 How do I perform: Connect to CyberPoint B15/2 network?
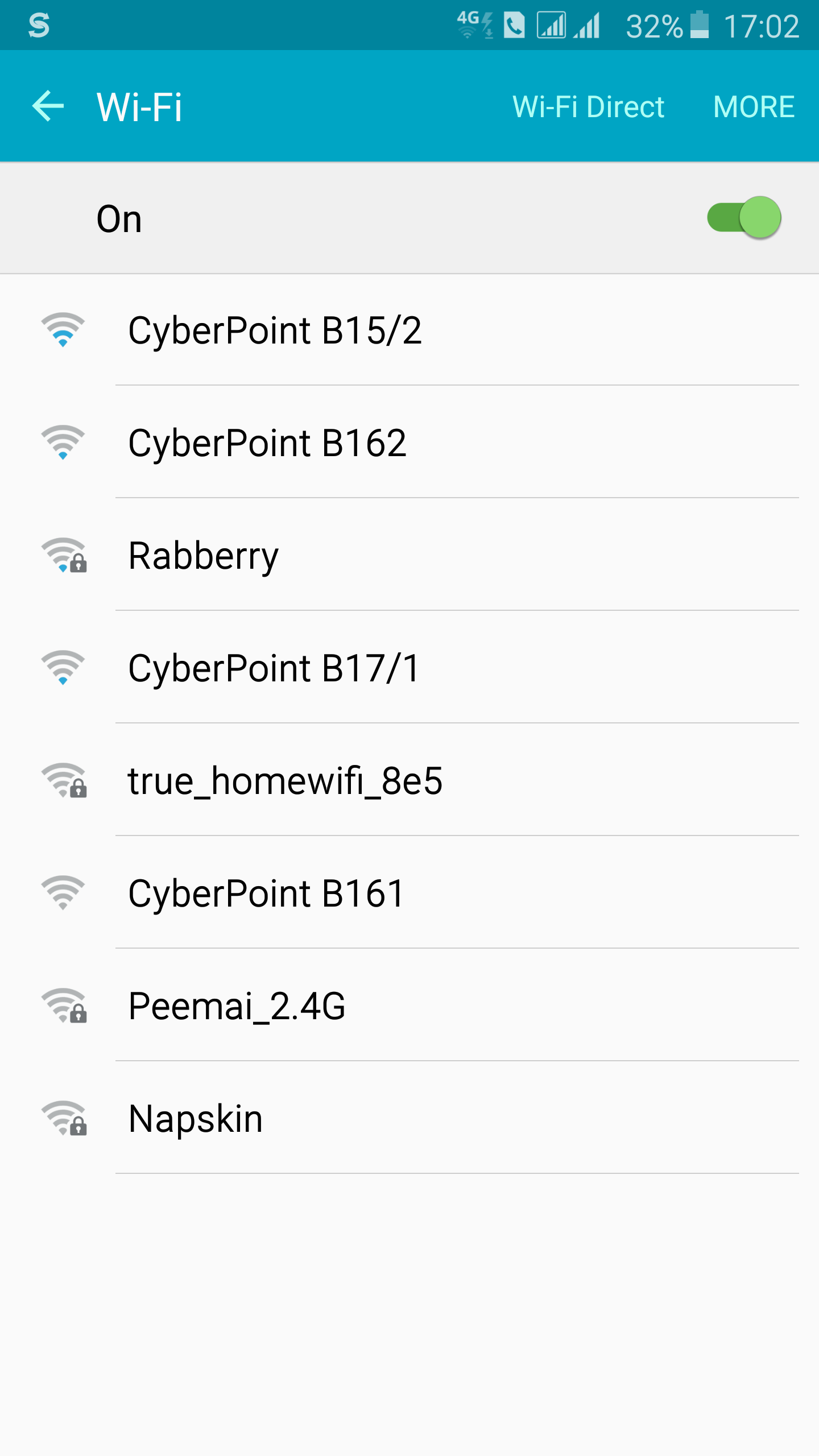(275, 330)
